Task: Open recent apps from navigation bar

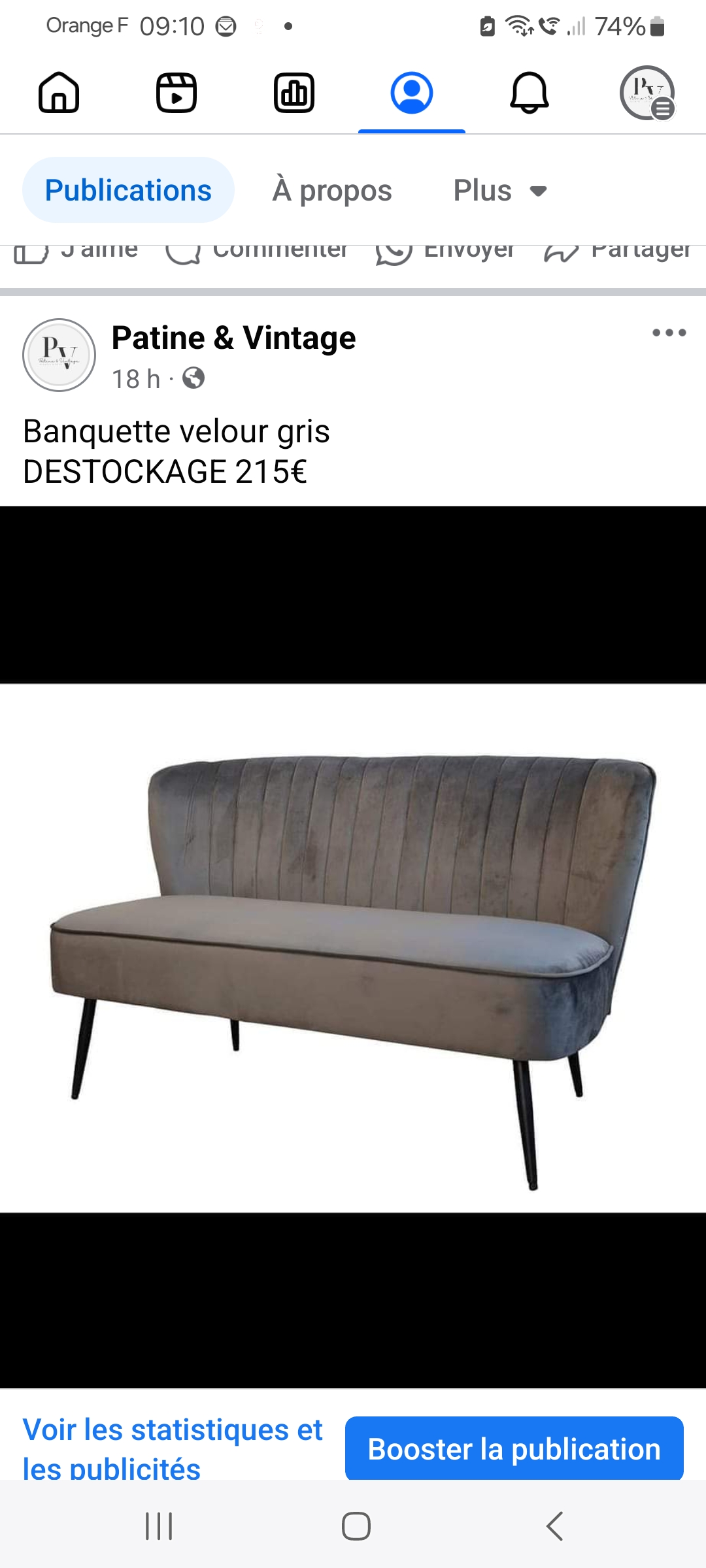Action: (159, 1526)
